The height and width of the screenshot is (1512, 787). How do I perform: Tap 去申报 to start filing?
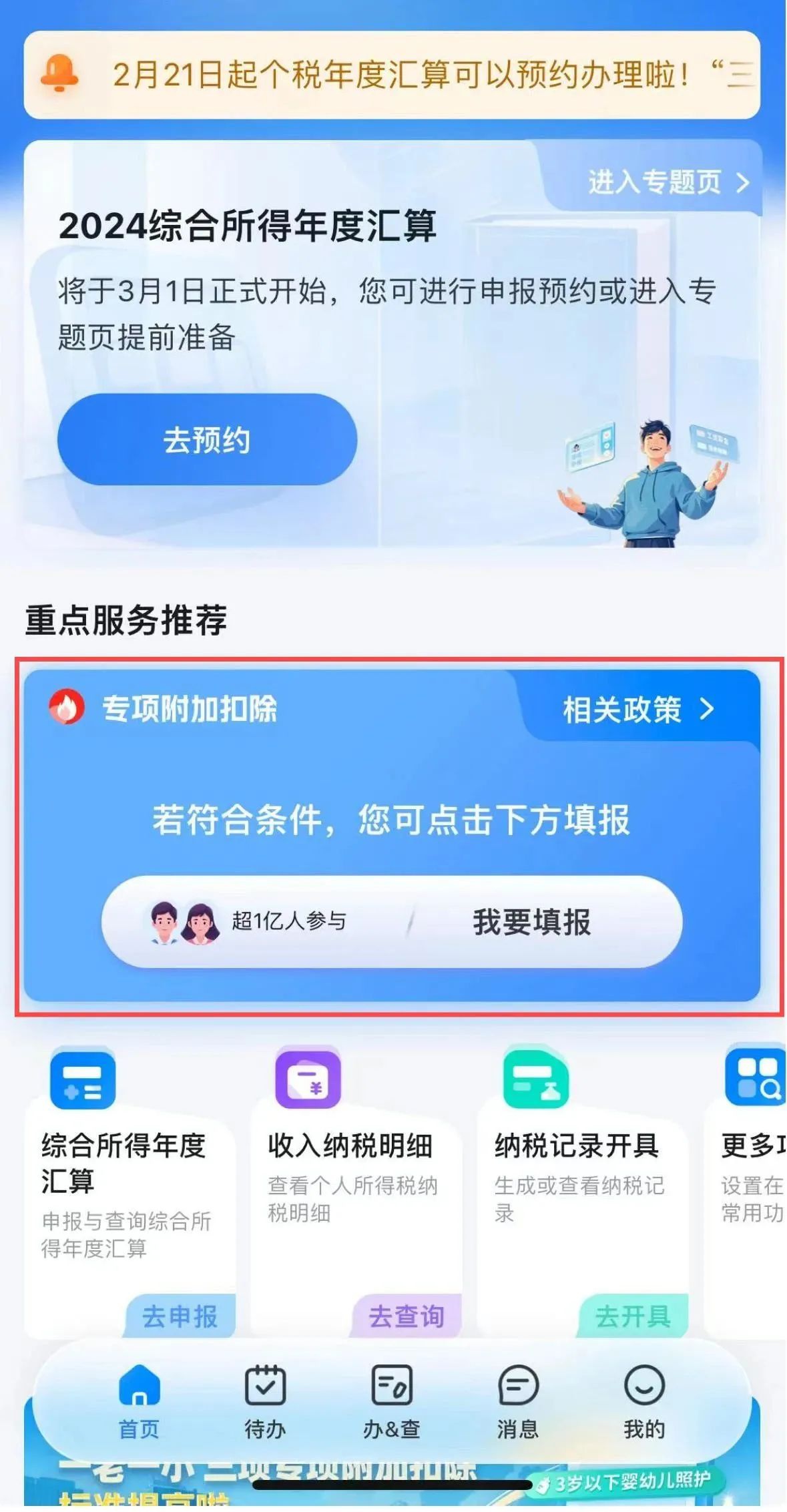[180, 1317]
